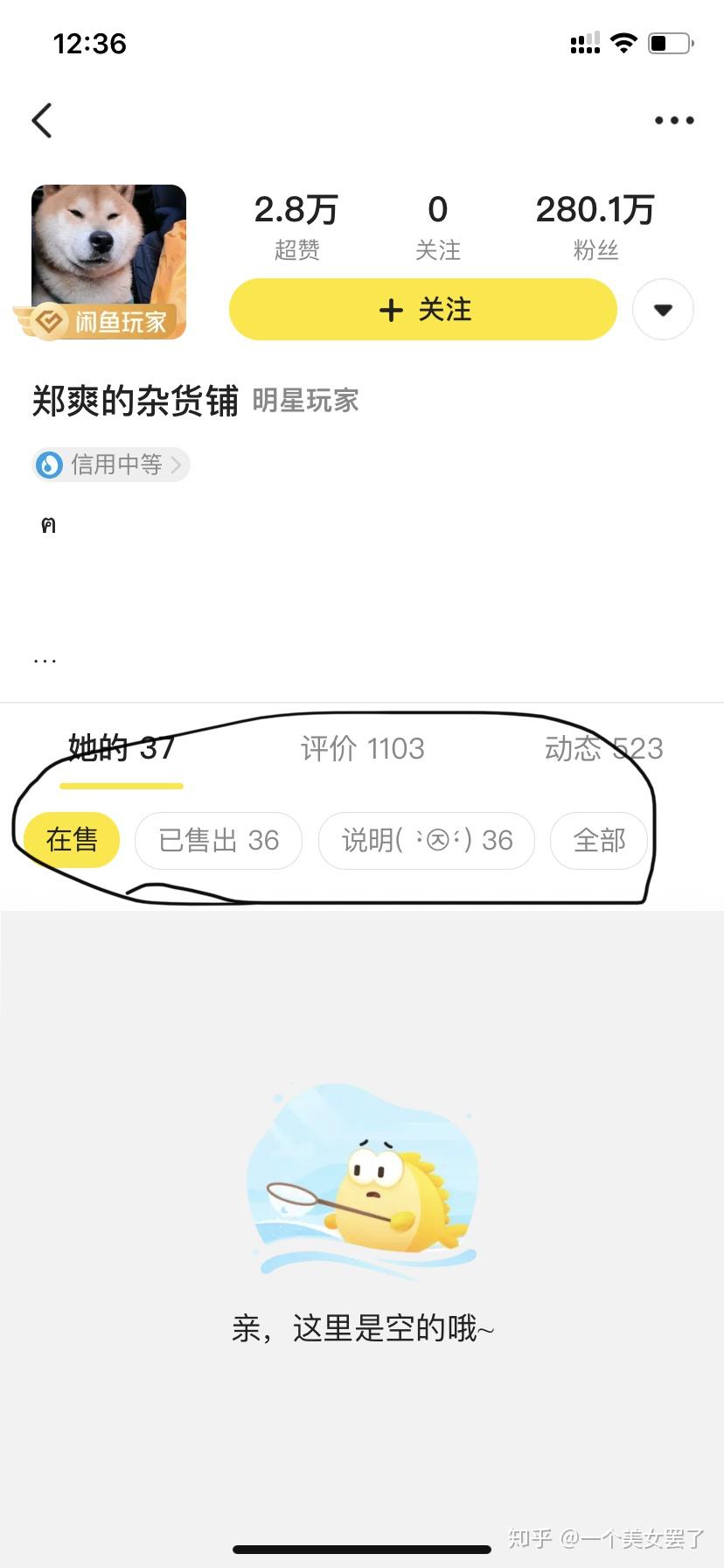The image size is (724, 1568).
Task: Select the 她的 37 tab
Action: click(x=122, y=749)
